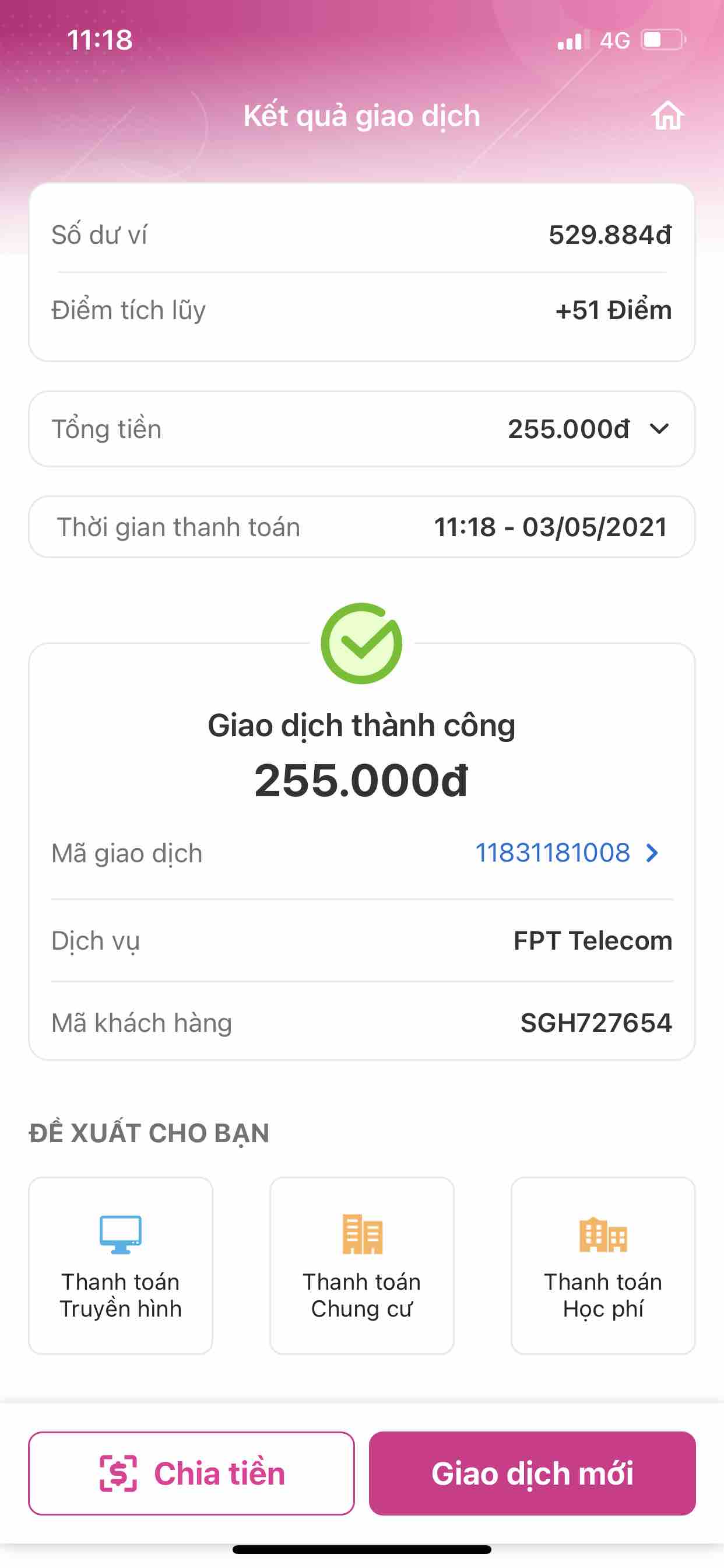Tap the Chia tiền button
Screen dimensions: 724x1568
coord(191,1473)
